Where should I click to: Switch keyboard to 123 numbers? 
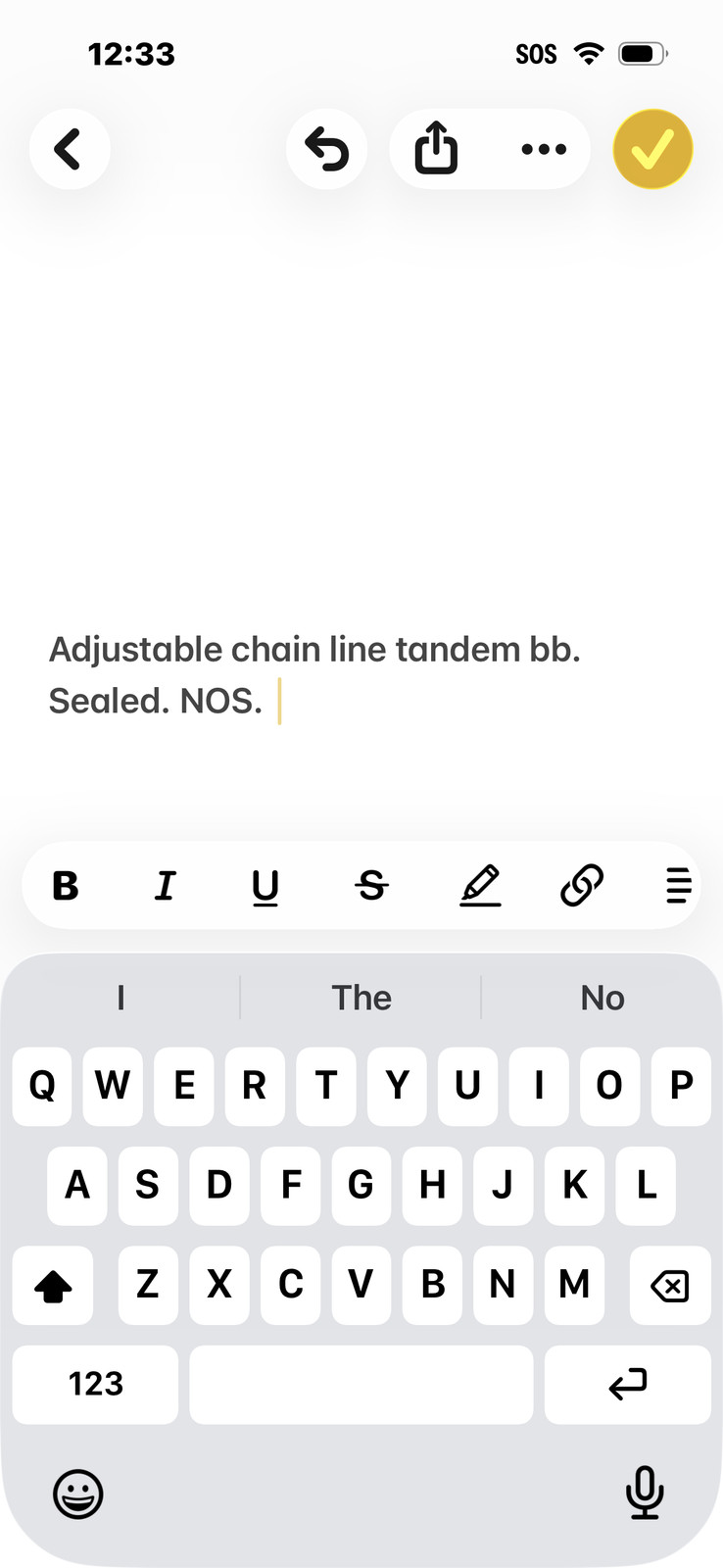[x=96, y=1384]
